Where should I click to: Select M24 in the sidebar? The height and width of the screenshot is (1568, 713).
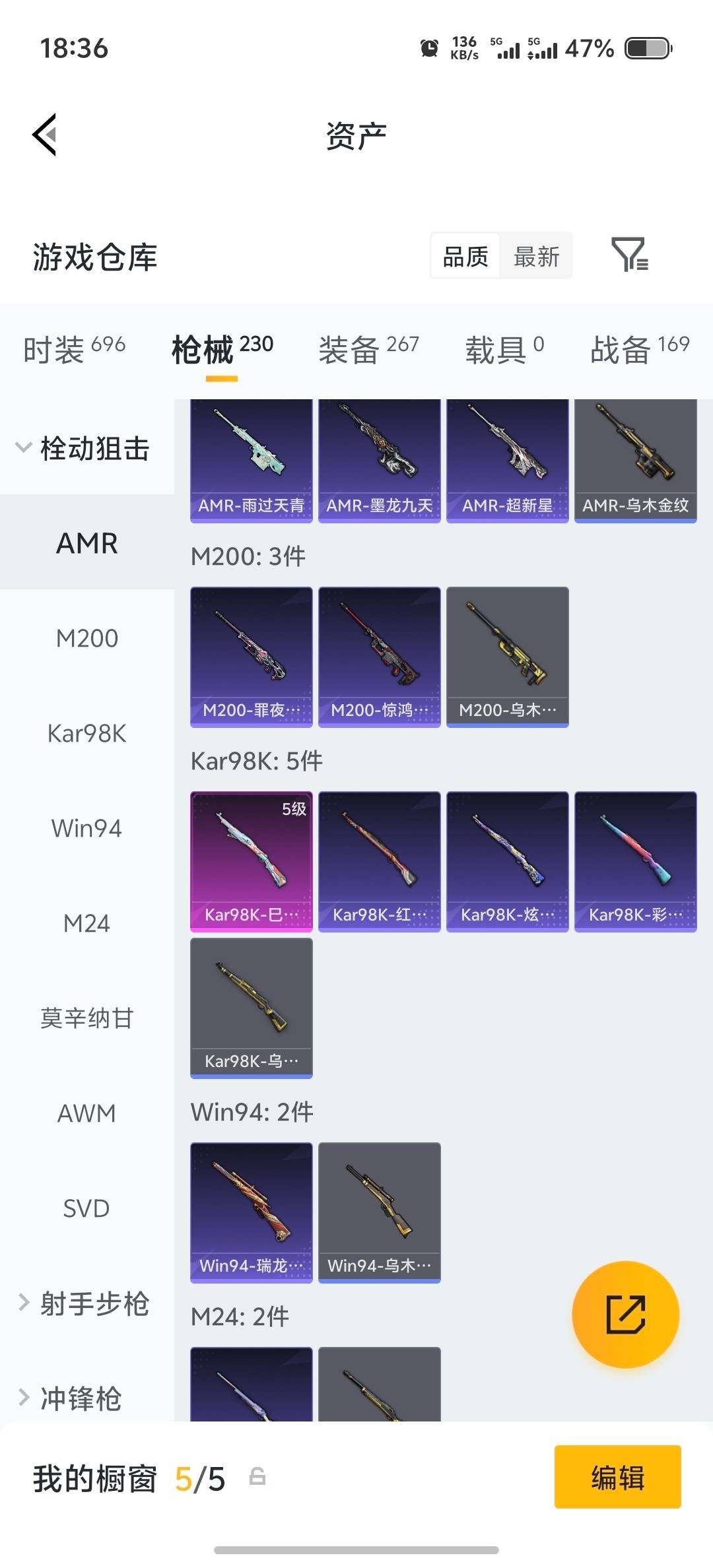(x=86, y=923)
